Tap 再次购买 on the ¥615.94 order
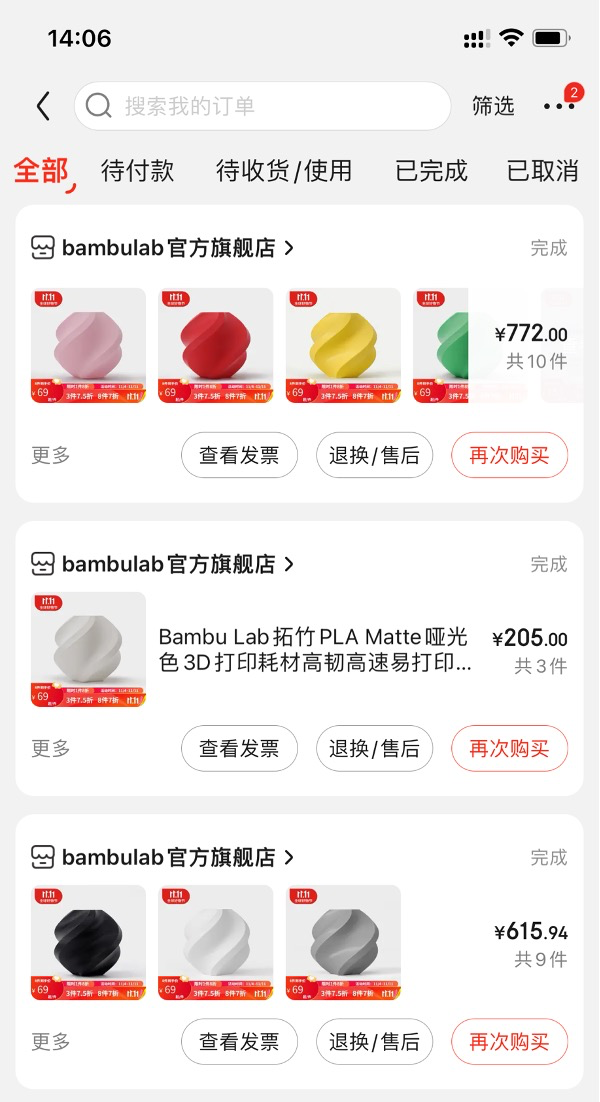Image resolution: width=600 pixels, height=1102 pixels. (x=509, y=1042)
